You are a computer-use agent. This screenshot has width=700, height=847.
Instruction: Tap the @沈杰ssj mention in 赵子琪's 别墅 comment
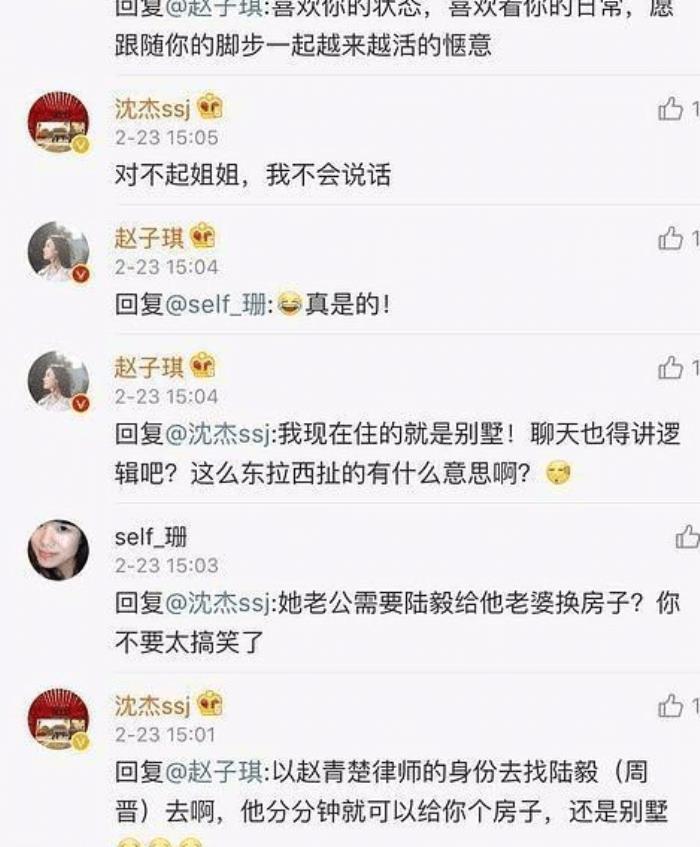pos(217,434)
